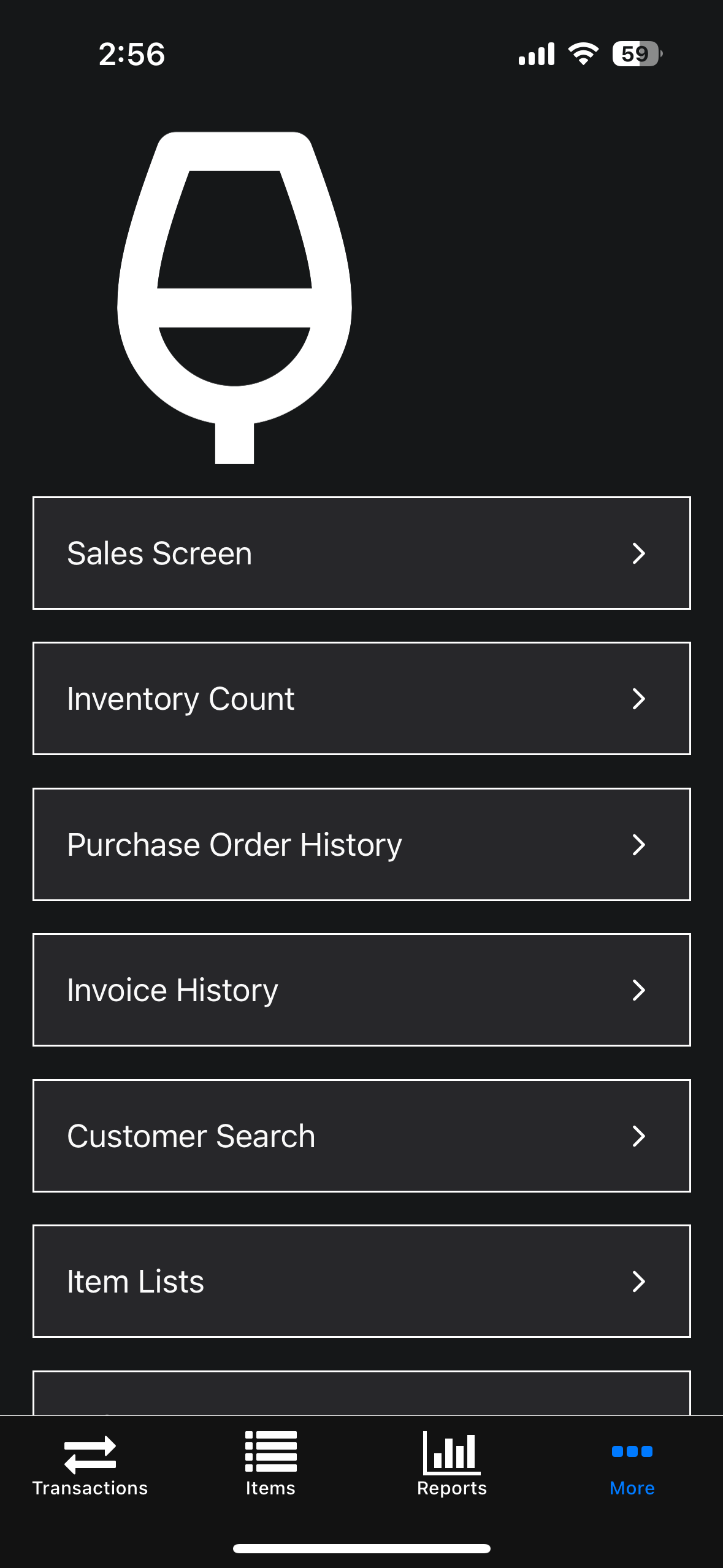Screen dimensions: 723x1568
Task: Tap the More tab
Action: click(x=632, y=1465)
